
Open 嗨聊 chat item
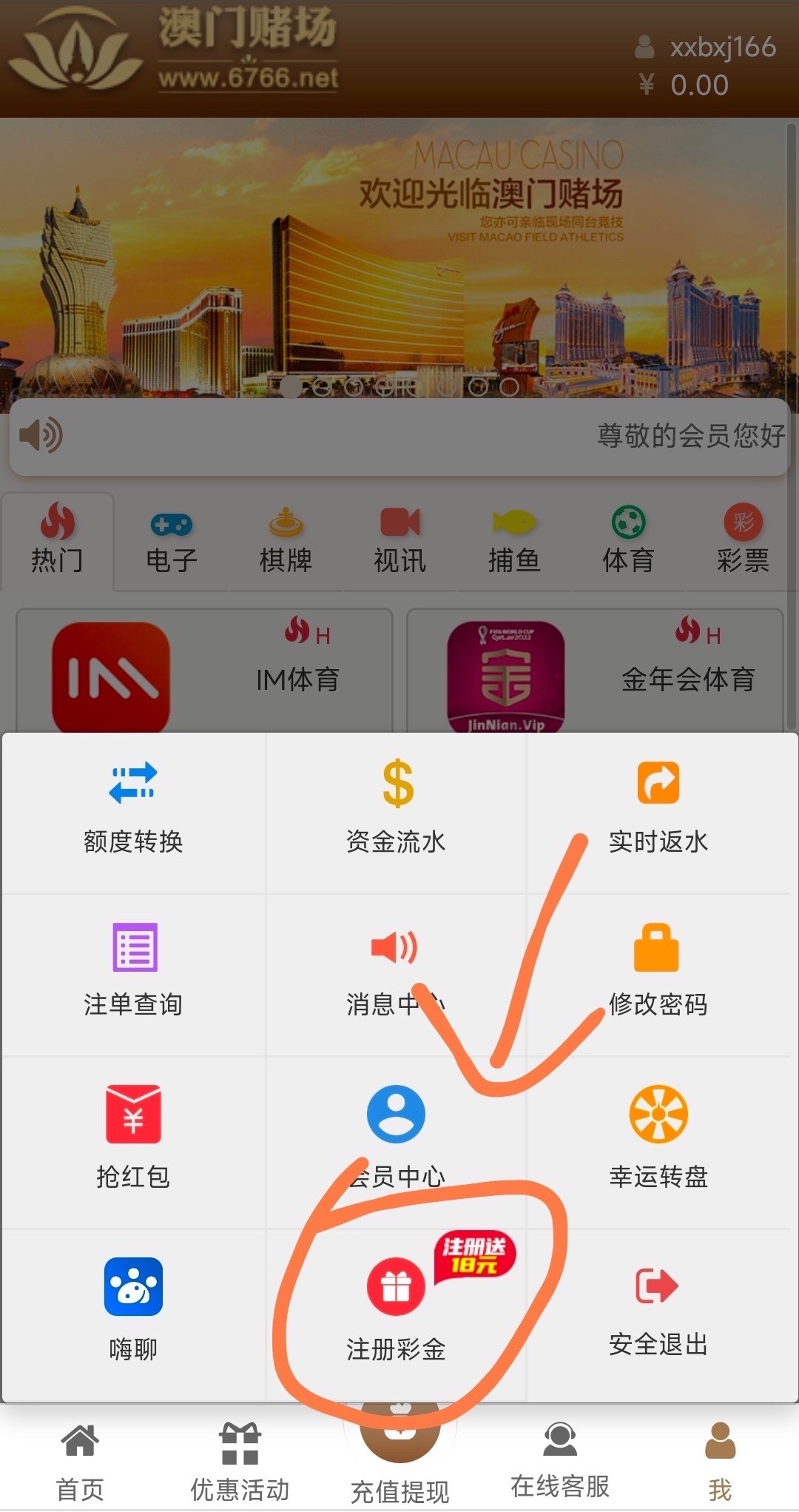pyautogui.click(x=133, y=1310)
